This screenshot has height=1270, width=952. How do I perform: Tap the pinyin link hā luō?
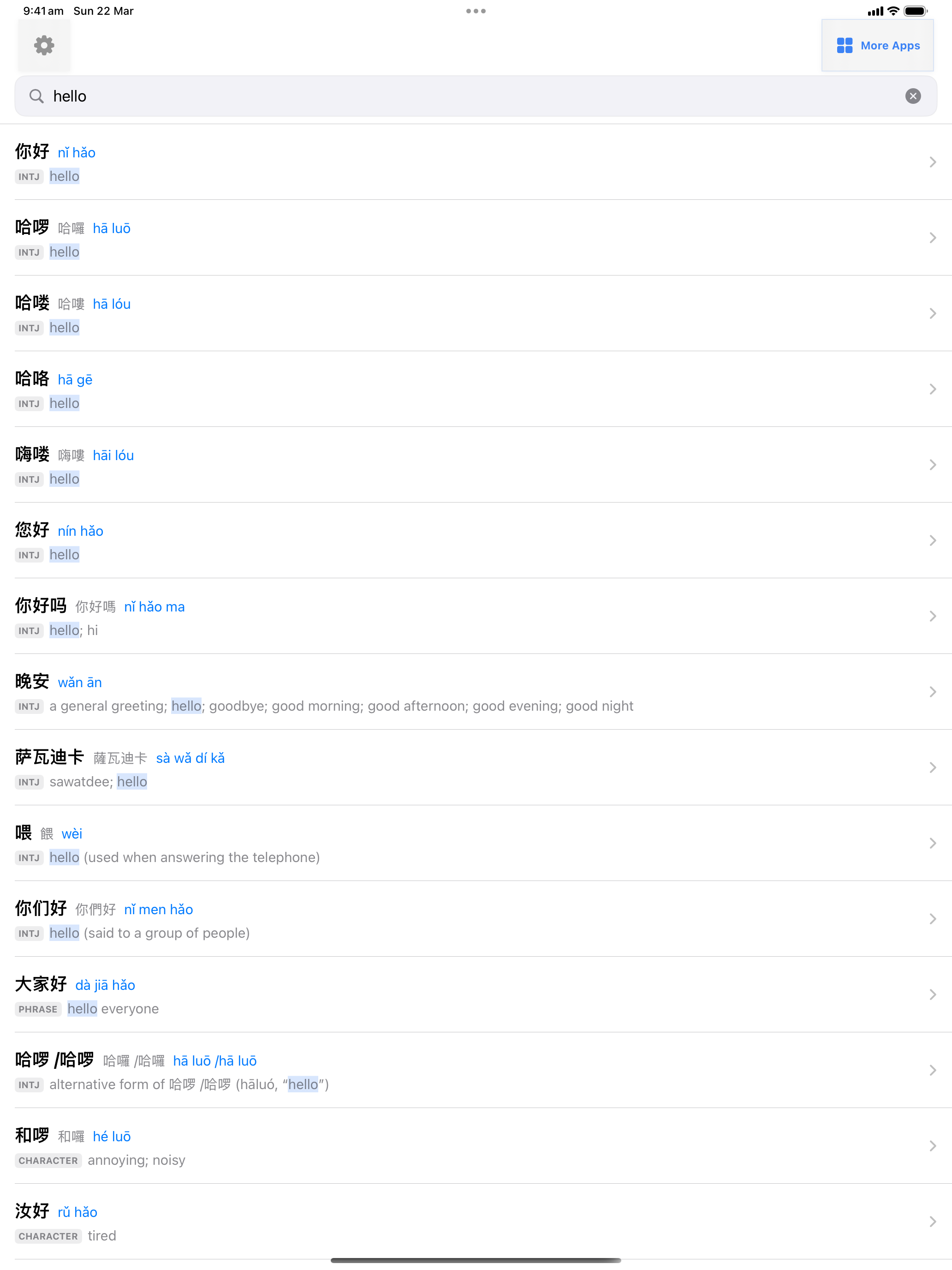point(112,228)
